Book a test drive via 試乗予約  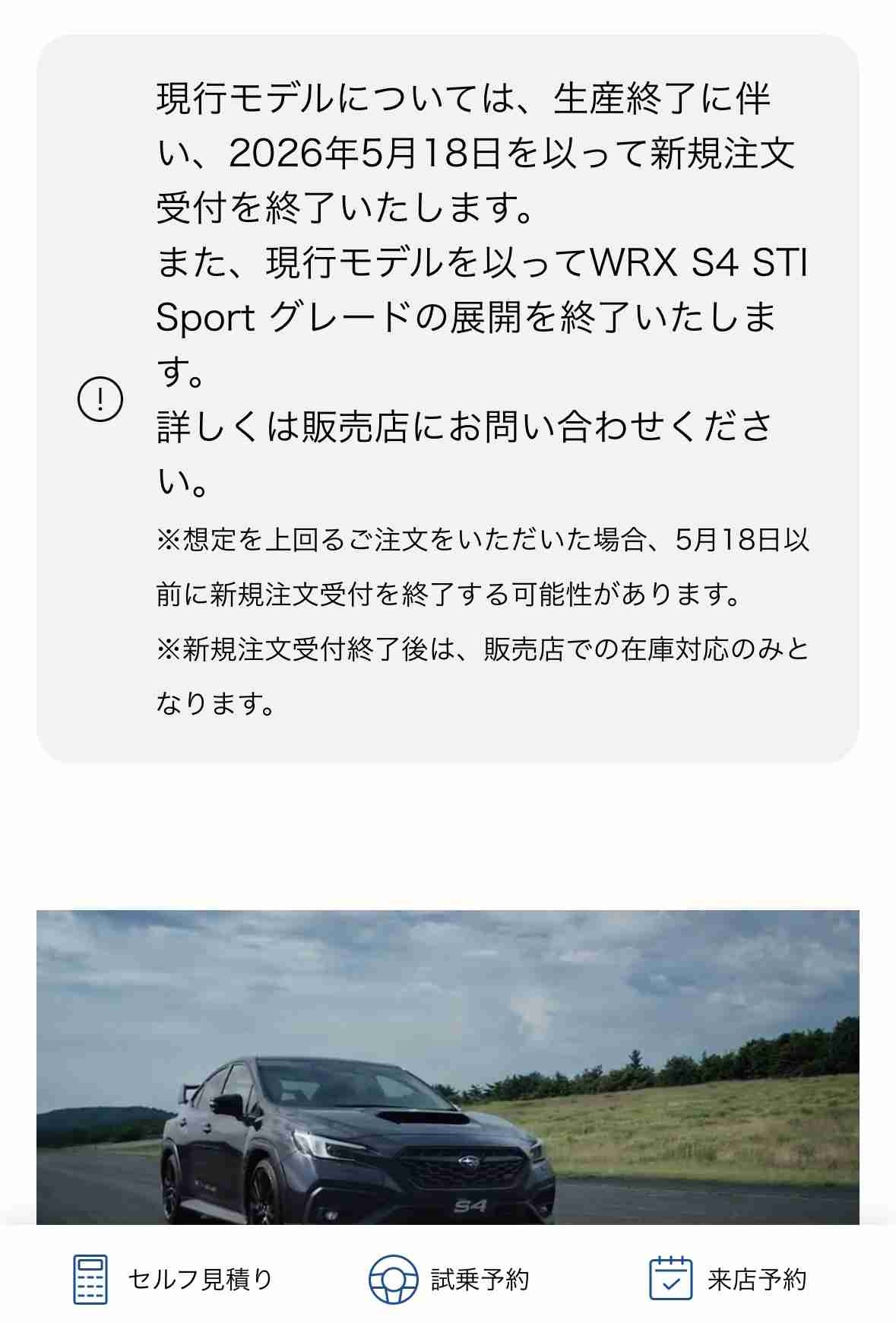pyautogui.click(x=449, y=1280)
